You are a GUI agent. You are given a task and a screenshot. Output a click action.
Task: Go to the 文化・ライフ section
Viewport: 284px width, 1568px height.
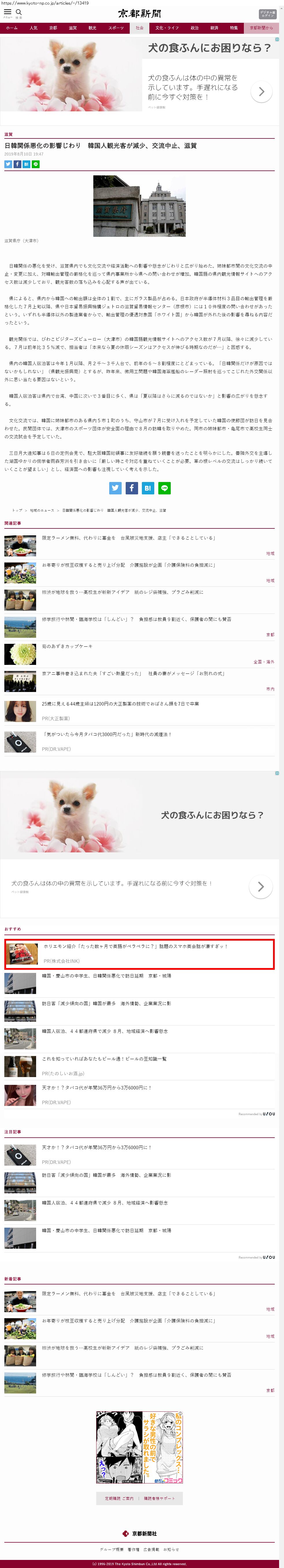pos(167,28)
